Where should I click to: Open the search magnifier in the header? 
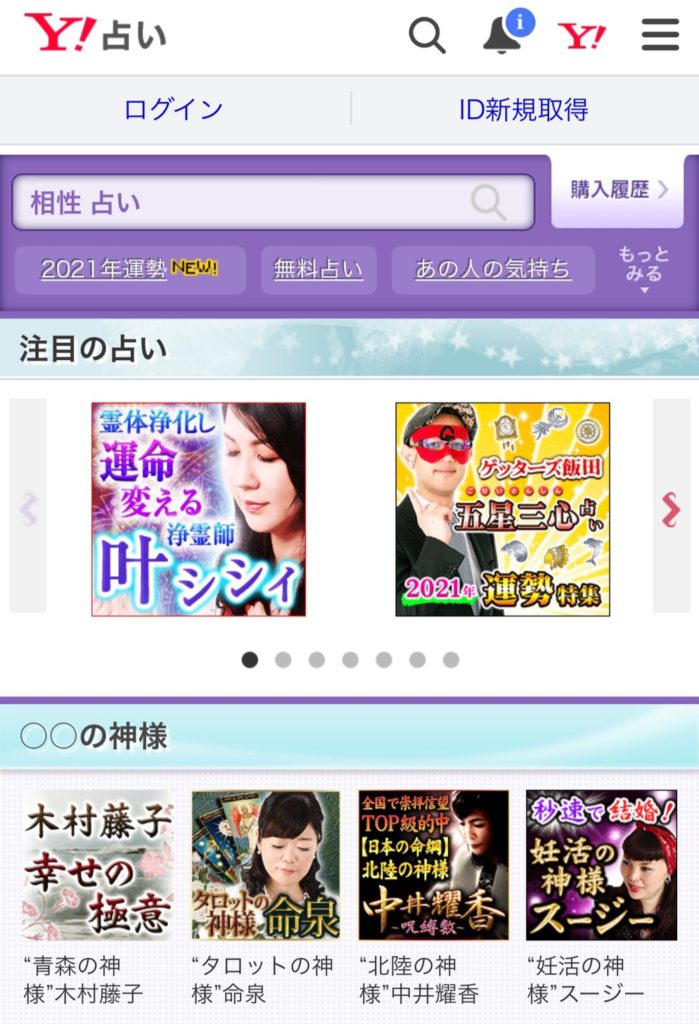(x=427, y=36)
